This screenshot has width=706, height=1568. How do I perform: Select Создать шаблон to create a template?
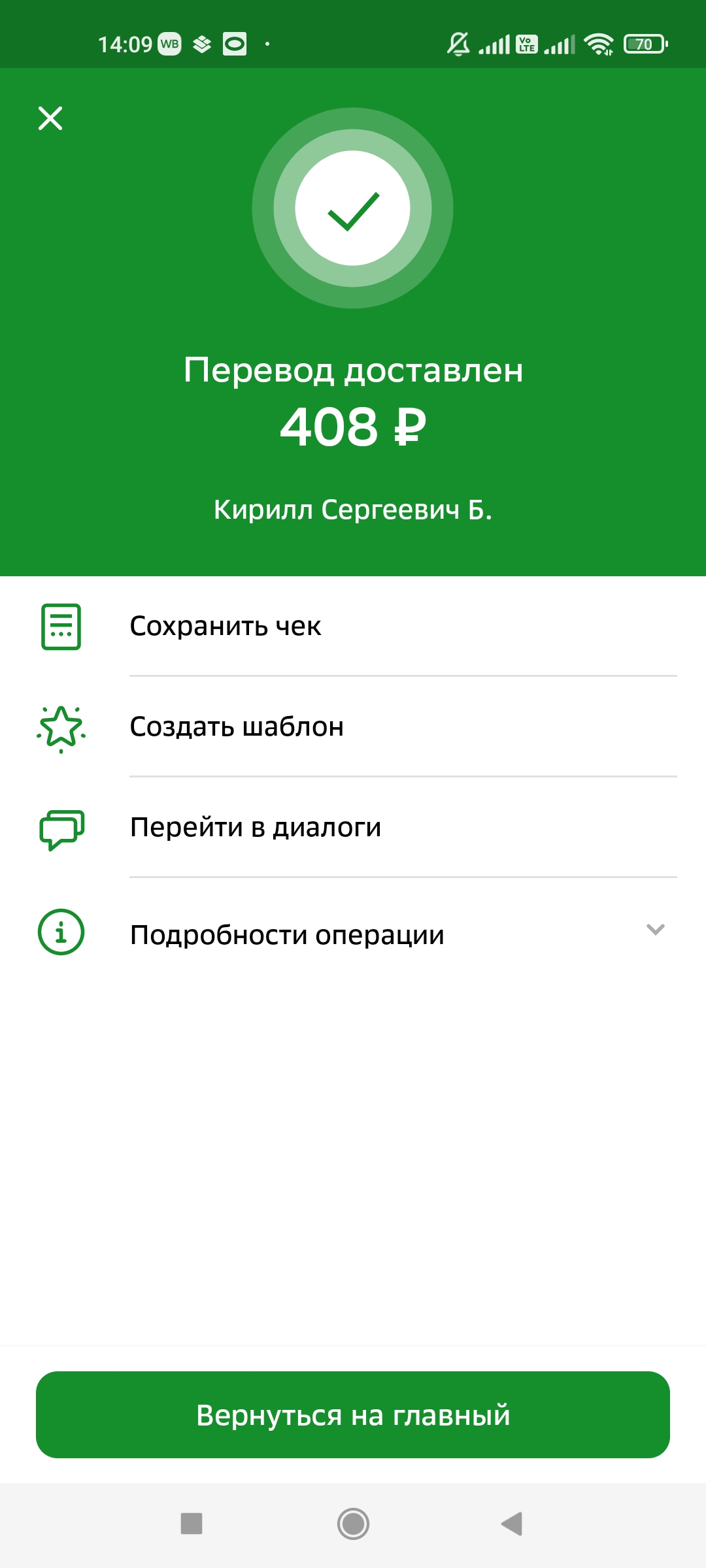(x=353, y=727)
